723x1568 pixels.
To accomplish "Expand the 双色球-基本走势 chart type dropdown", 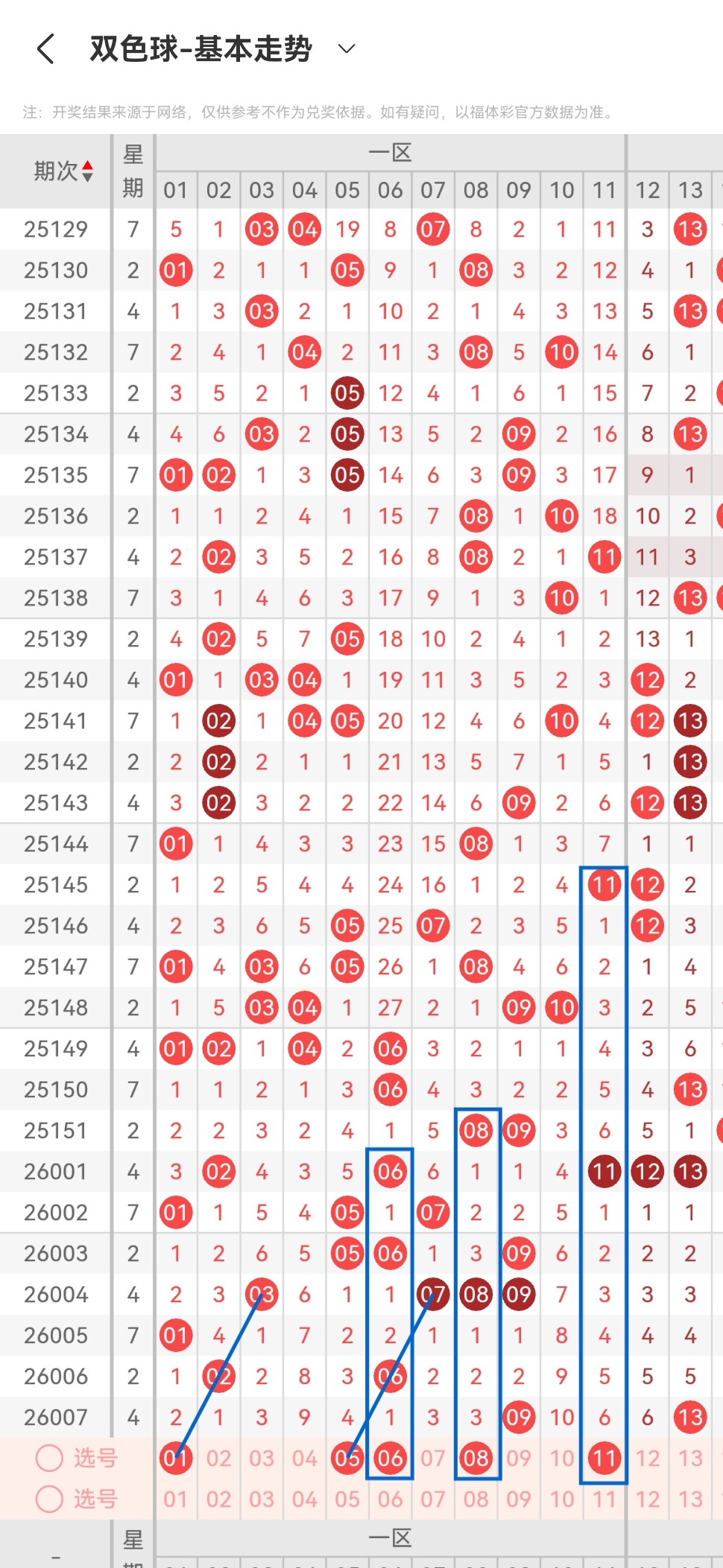I will coord(346,49).
